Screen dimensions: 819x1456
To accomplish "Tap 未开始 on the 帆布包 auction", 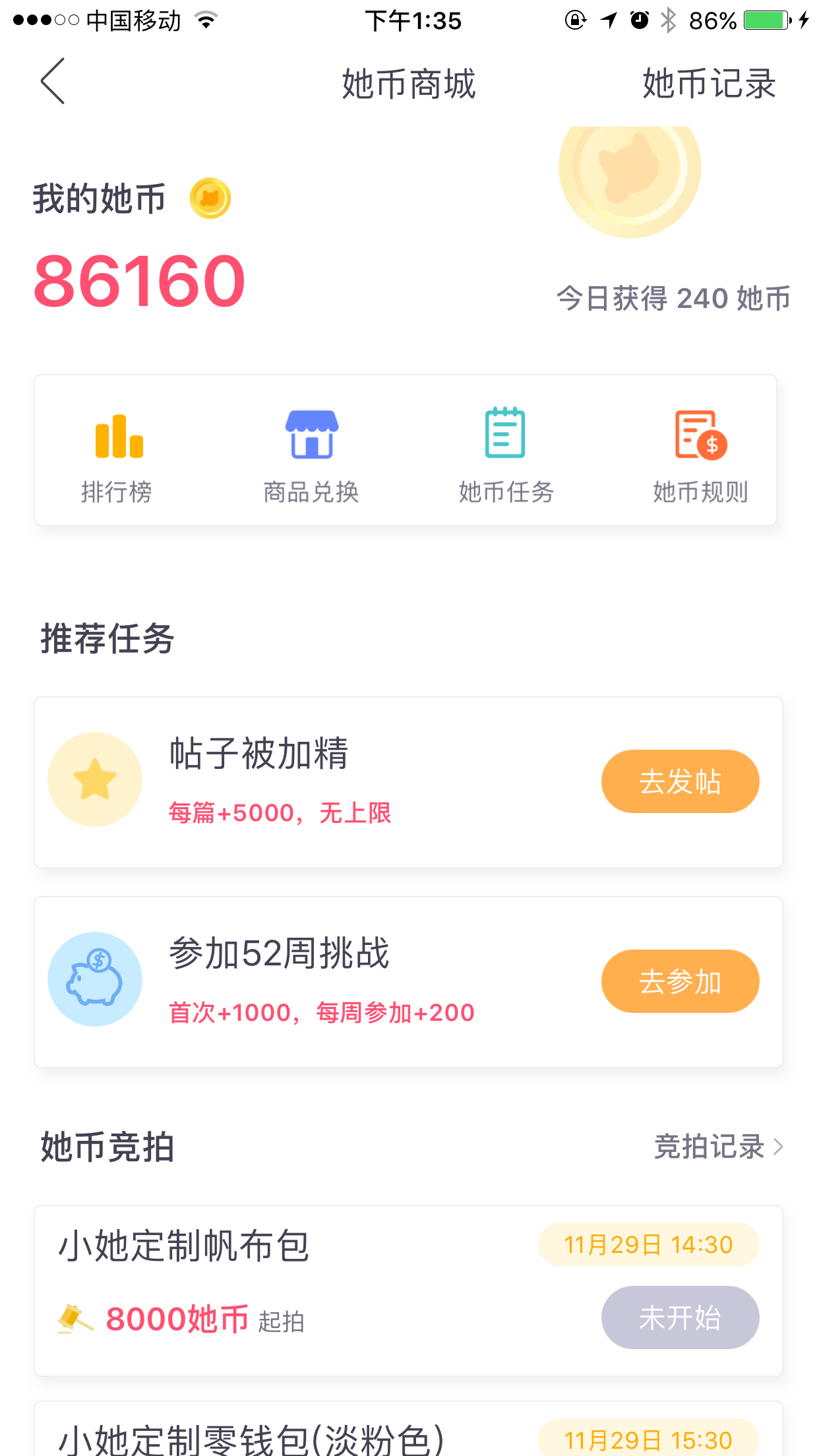I will point(680,1318).
